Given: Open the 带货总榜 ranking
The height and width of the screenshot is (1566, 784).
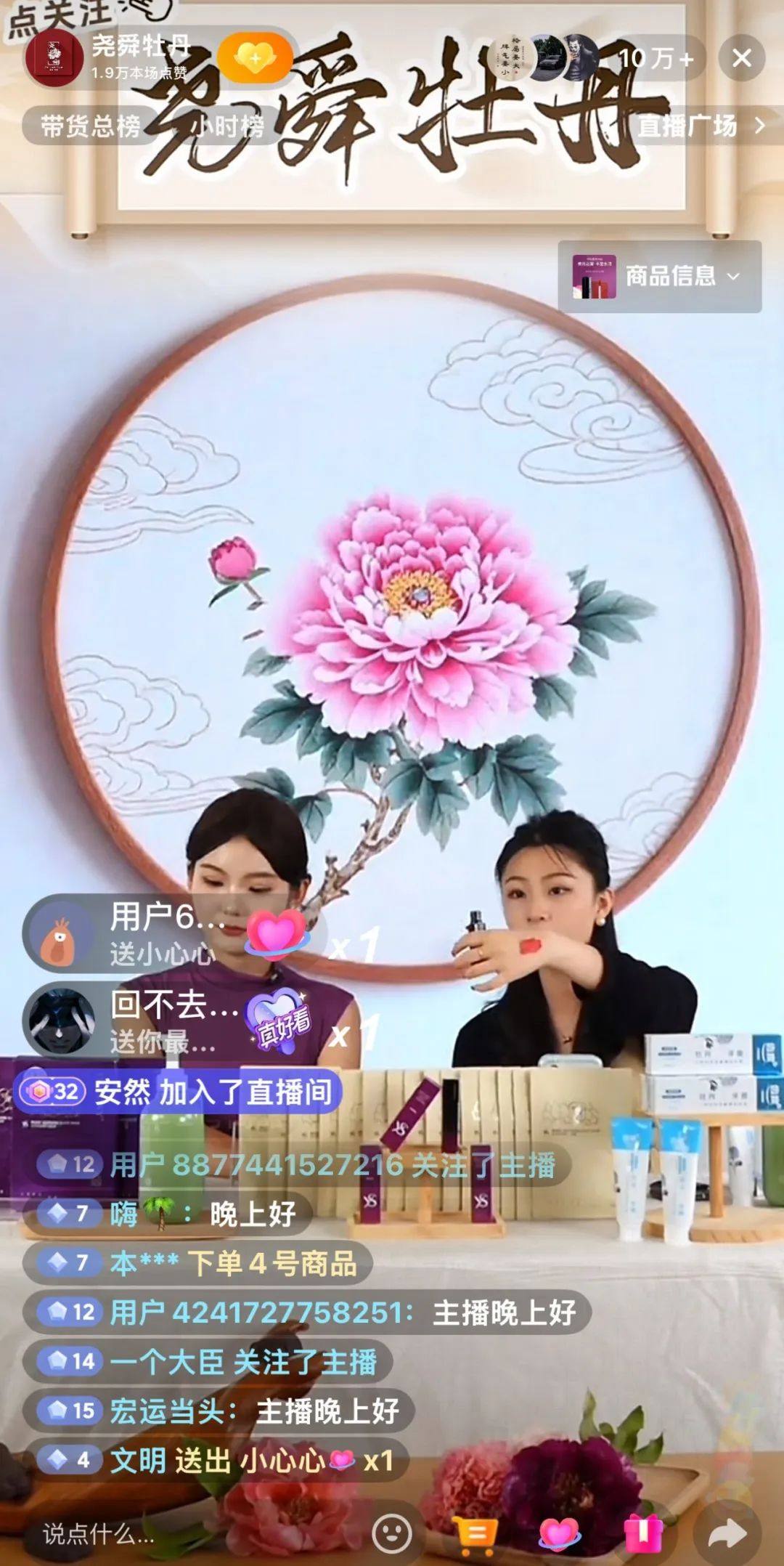Looking at the screenshot, I should 91,127.
